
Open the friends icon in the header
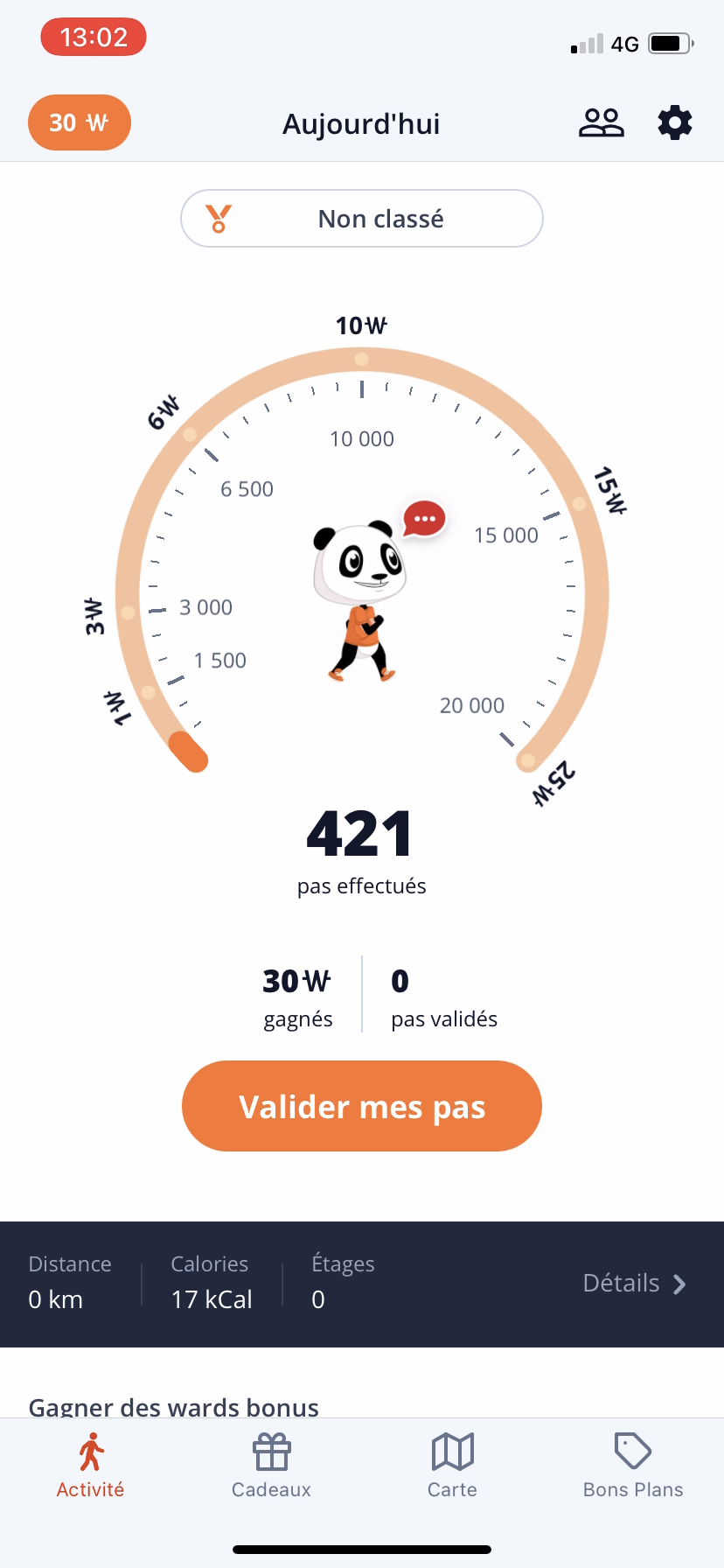point(602,123)
